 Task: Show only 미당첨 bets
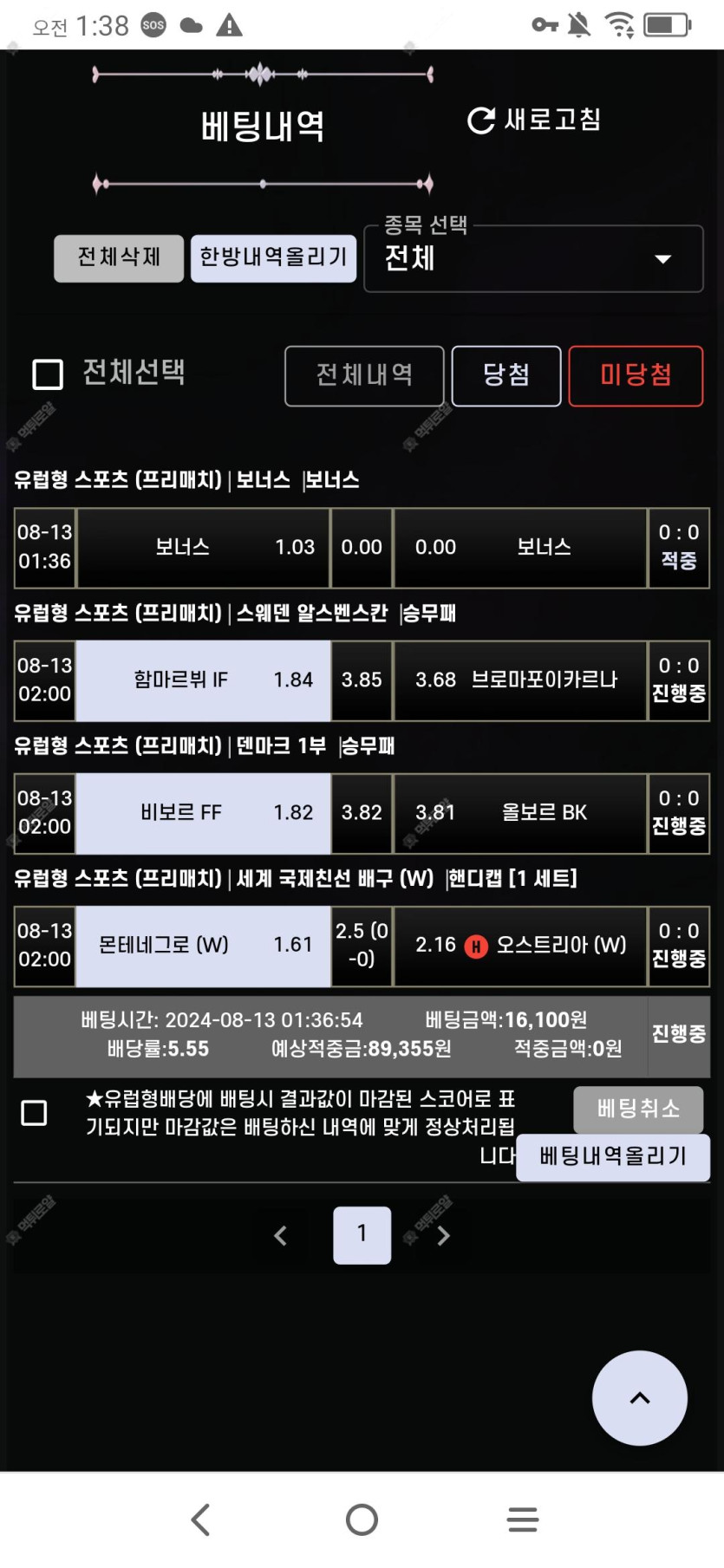(x=635, y=375)
